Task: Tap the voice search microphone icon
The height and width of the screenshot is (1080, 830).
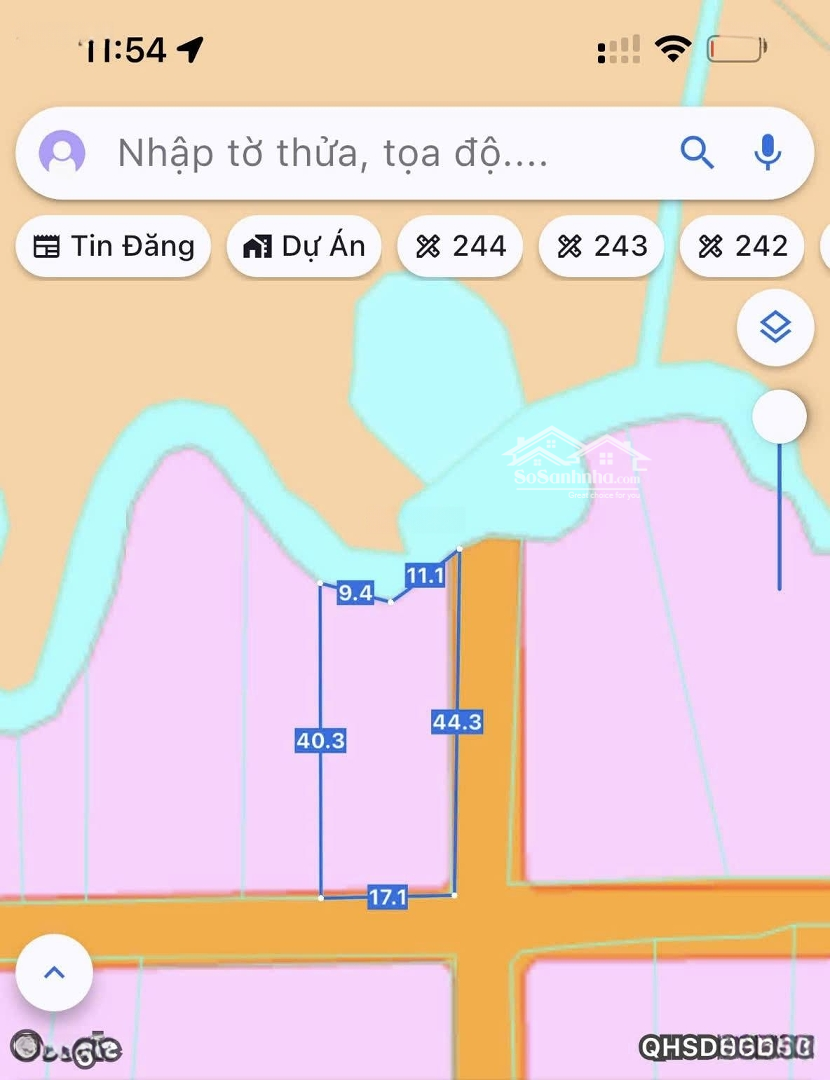Action: [766, 152]
